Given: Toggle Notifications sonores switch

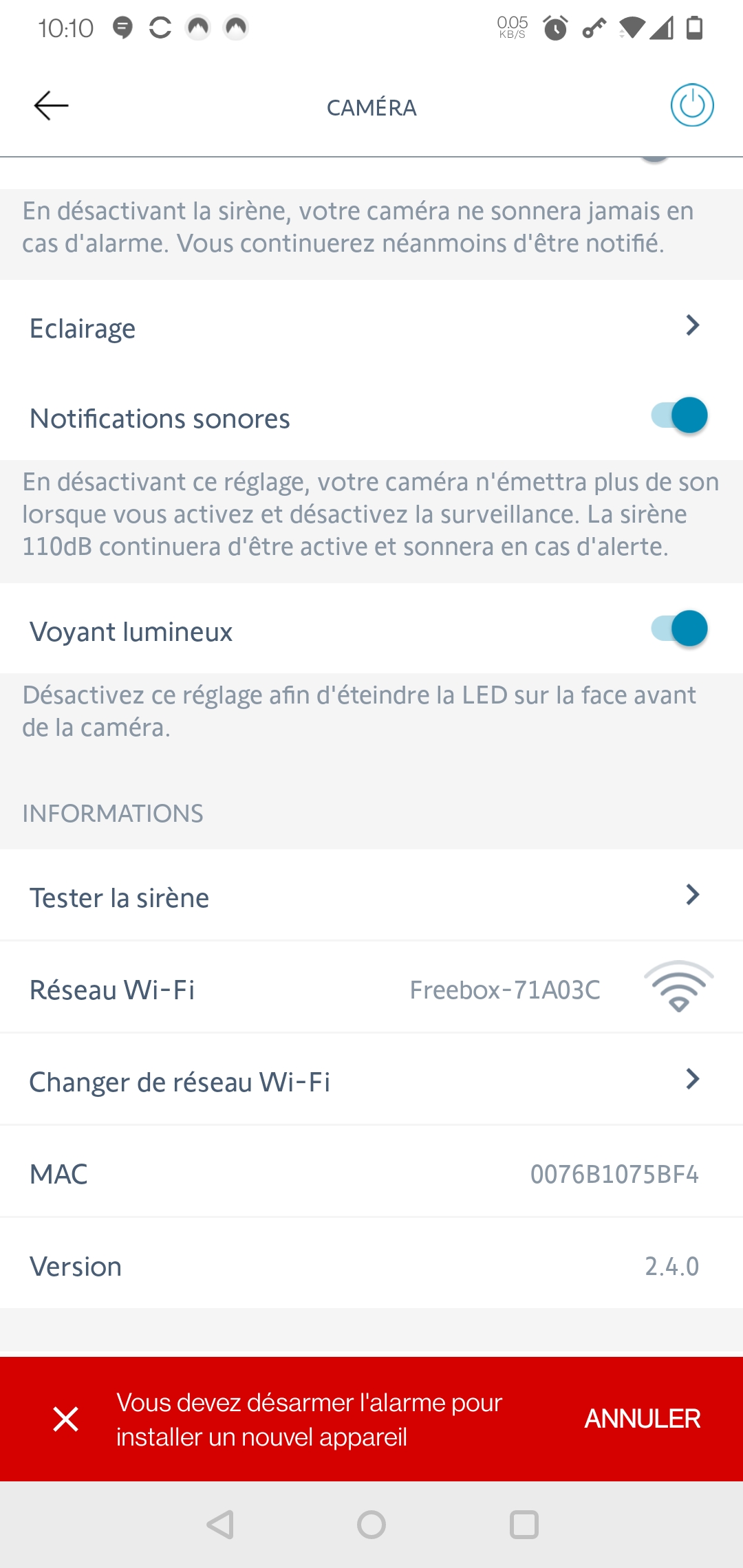Looking at the screenshot, I should 680,416.
